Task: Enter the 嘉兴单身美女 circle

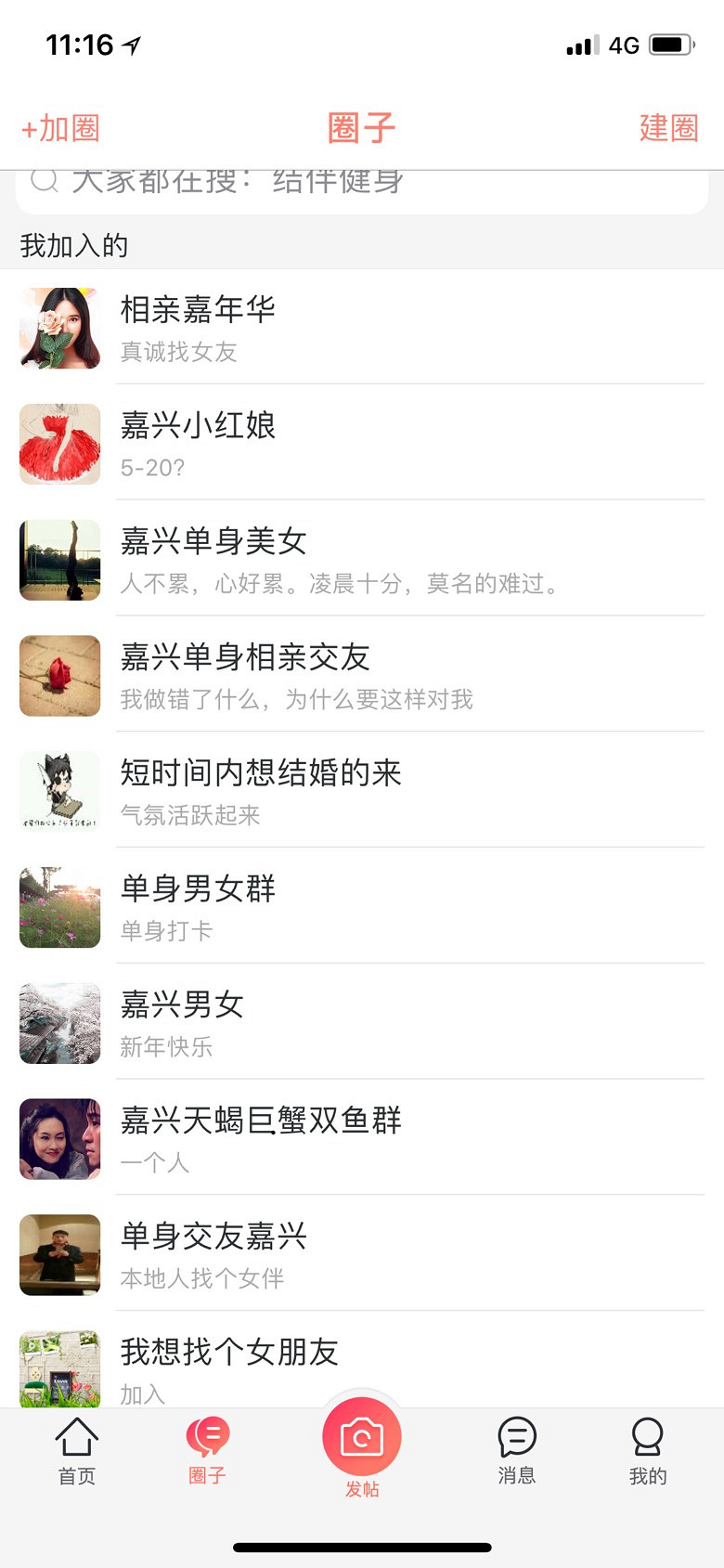Action: tap(362, 560)
